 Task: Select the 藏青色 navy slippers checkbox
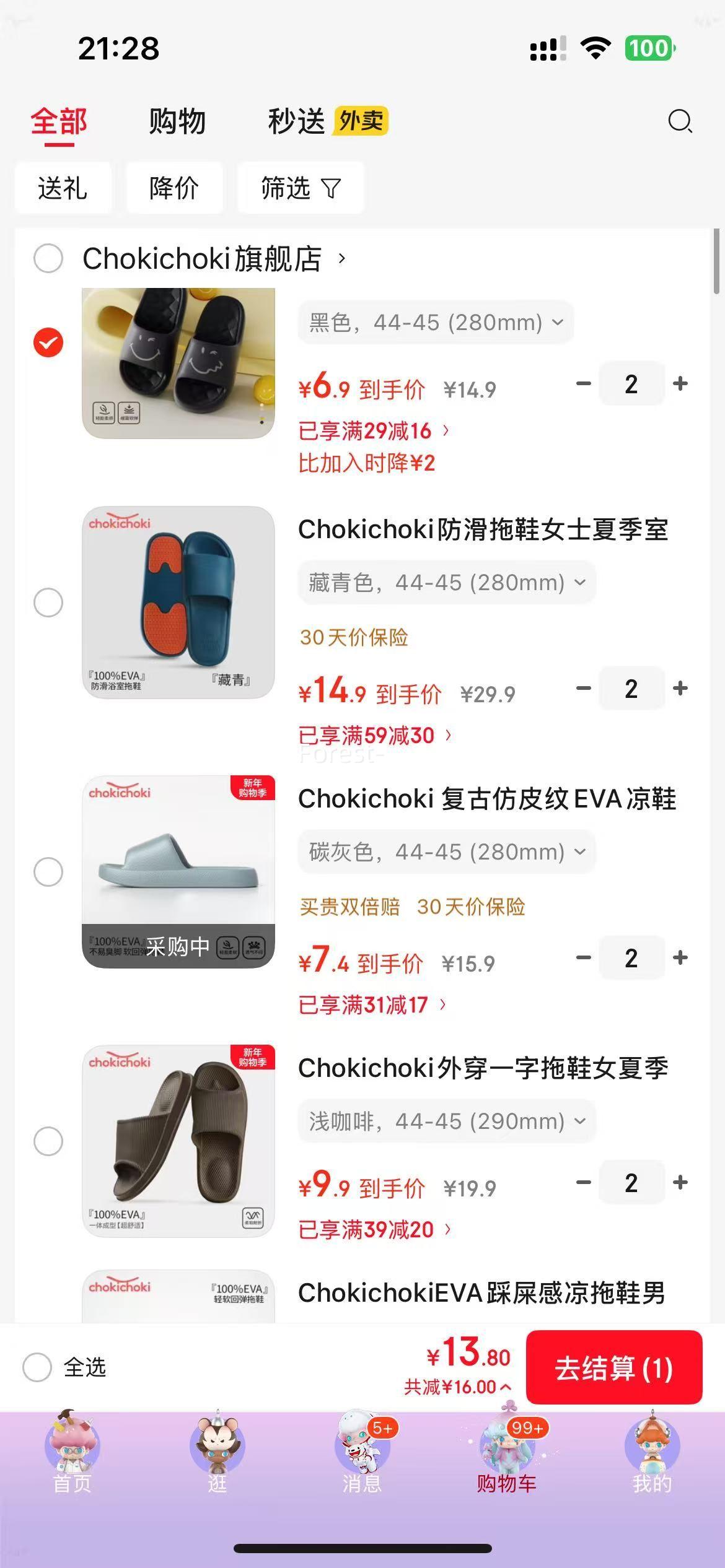click(49, 601)
